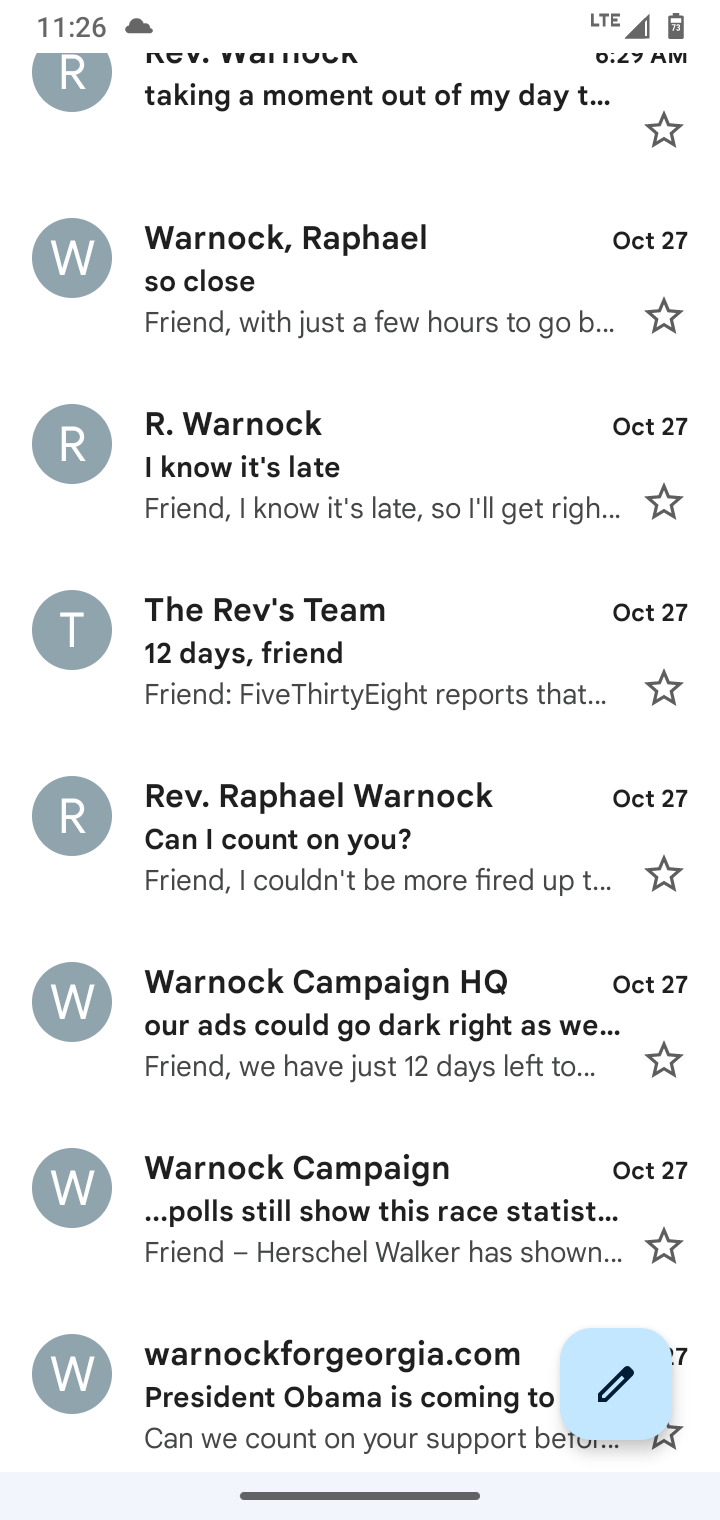This screenshot has height=1520, width=720.
Task: Open the Warnock Campaign HQ email
Action: tap(360, 1024)
